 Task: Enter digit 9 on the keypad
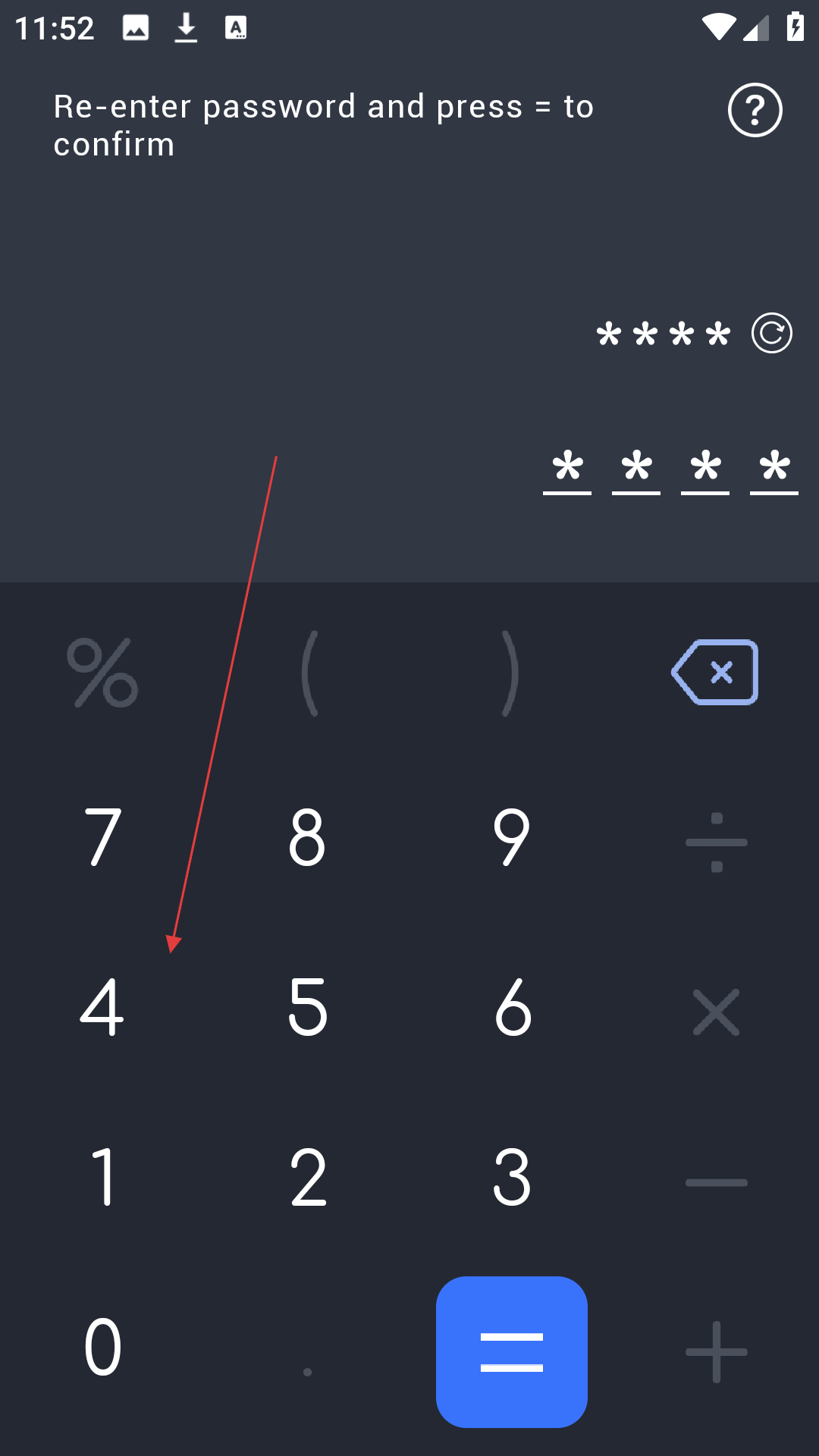(512, 836)
